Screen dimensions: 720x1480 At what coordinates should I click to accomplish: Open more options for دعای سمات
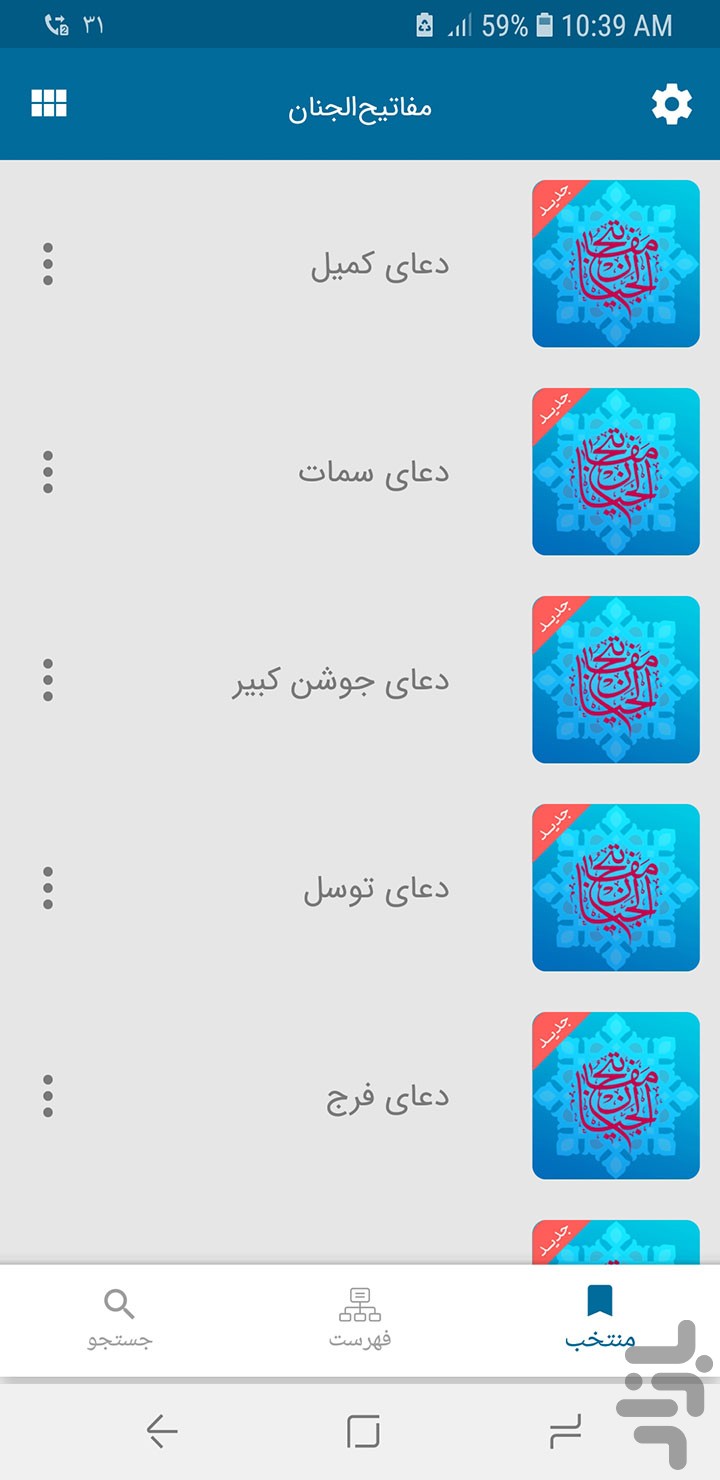pyautogui.click(x=48, y=472)
